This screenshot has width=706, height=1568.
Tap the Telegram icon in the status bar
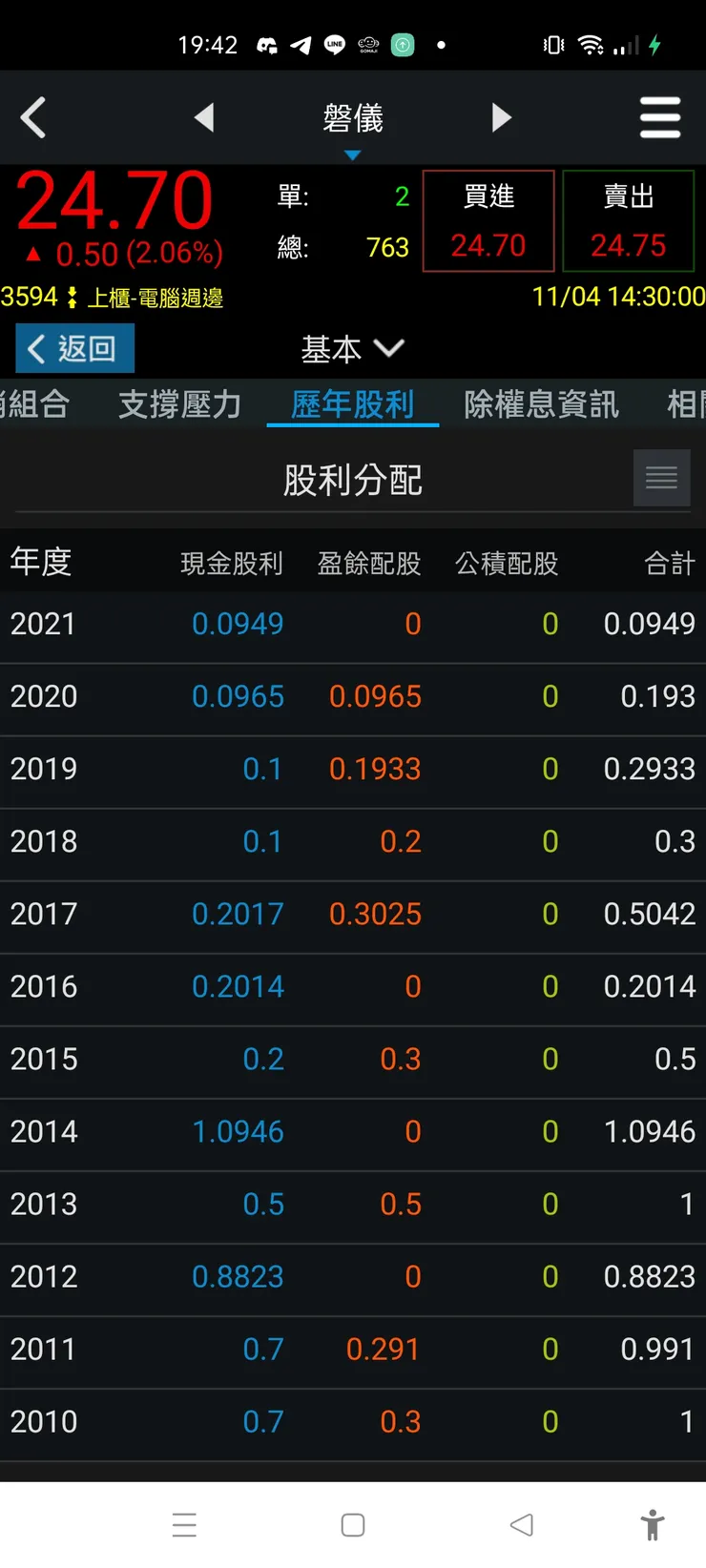(301, 44)
